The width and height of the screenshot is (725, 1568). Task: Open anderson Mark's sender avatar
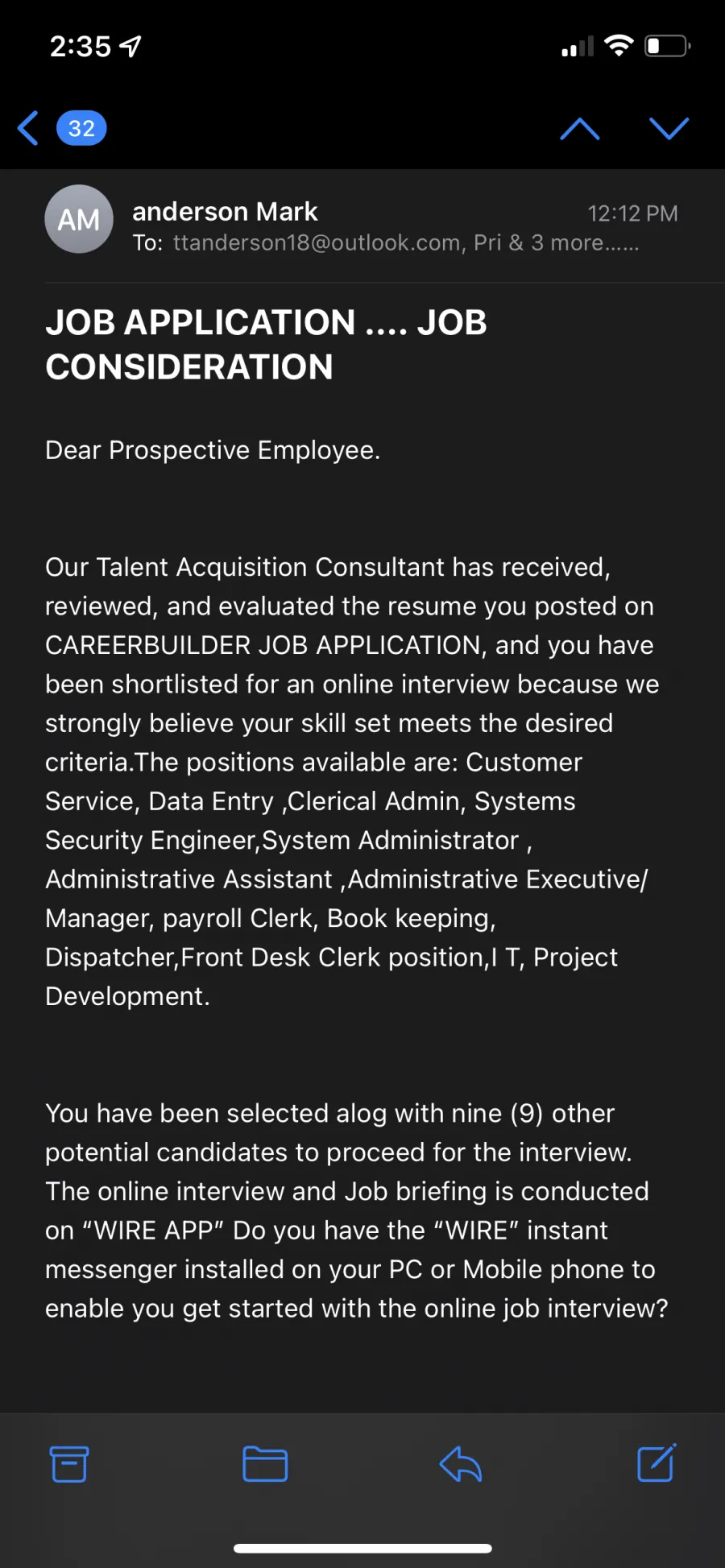79,219
